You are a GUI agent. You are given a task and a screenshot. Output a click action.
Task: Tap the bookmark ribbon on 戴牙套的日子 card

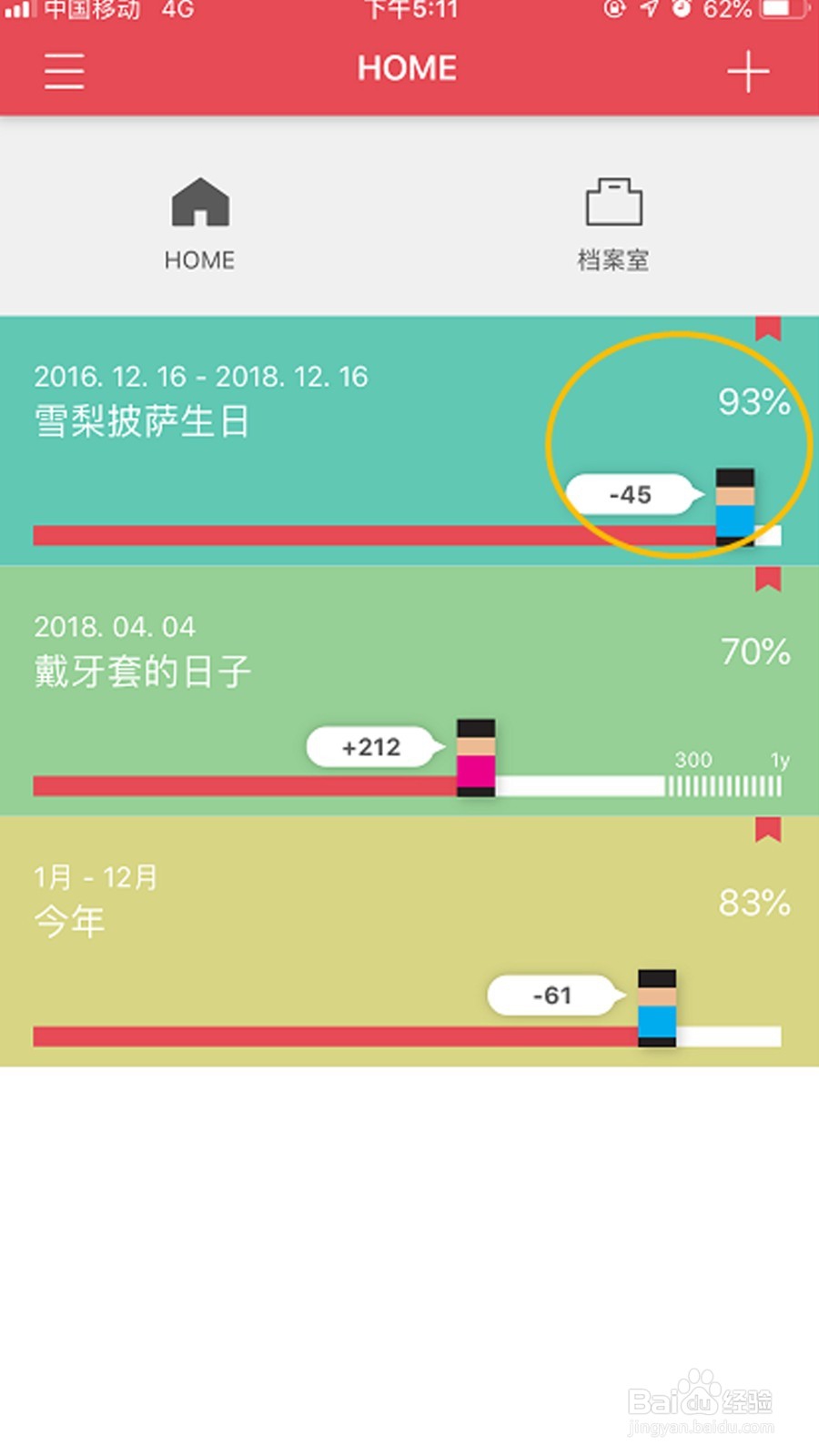(769, 581)
